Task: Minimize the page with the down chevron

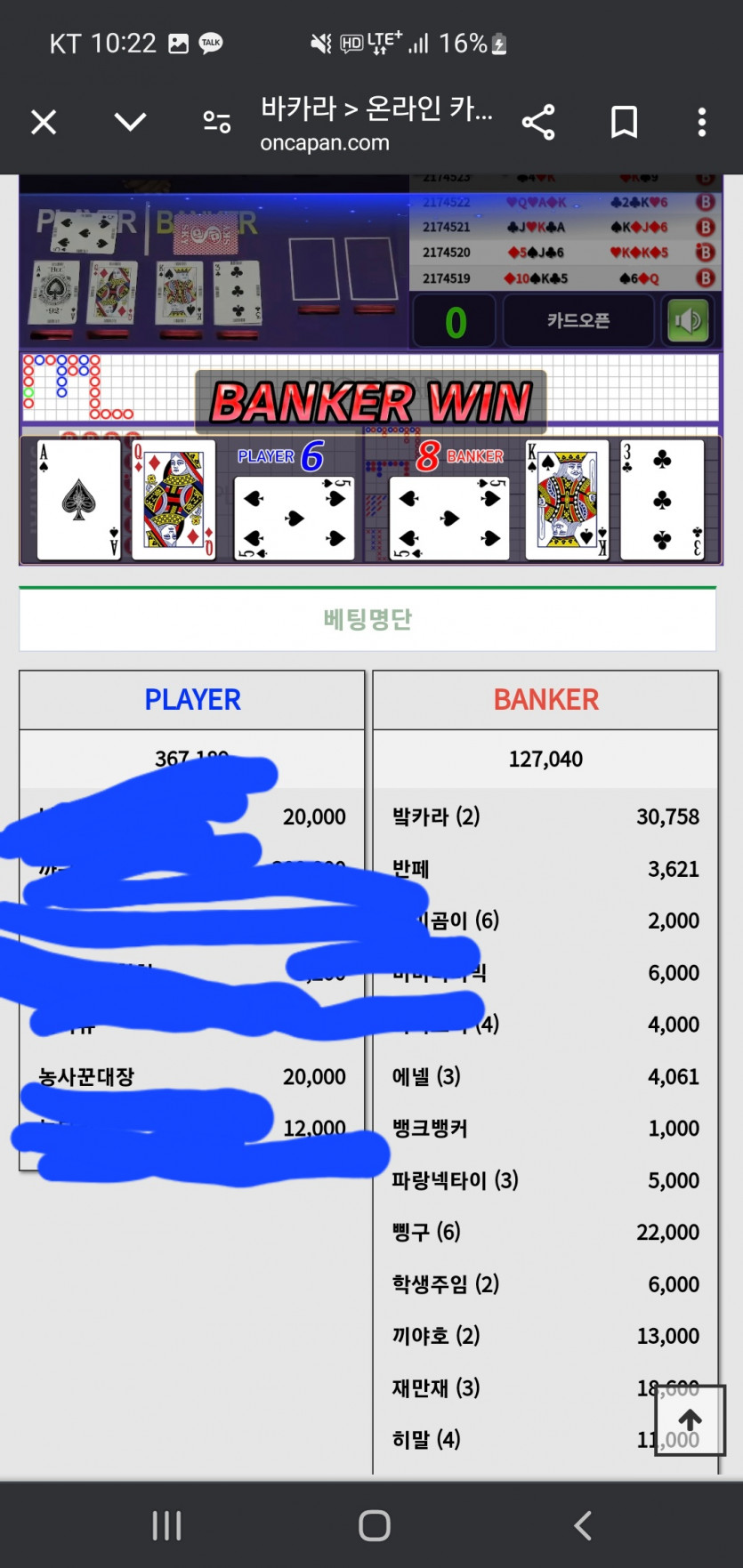Action: click(x=130, y=122)
